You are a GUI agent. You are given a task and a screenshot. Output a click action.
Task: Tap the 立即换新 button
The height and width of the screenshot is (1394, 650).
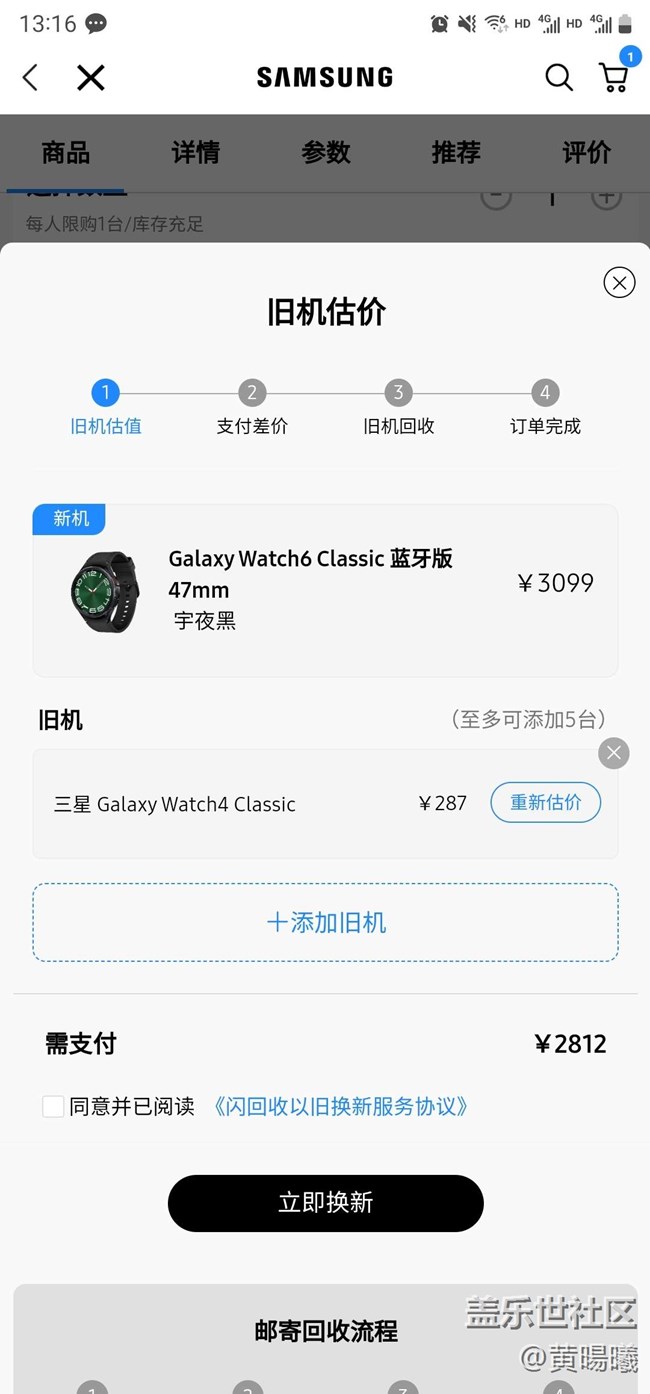[326, 1202]
